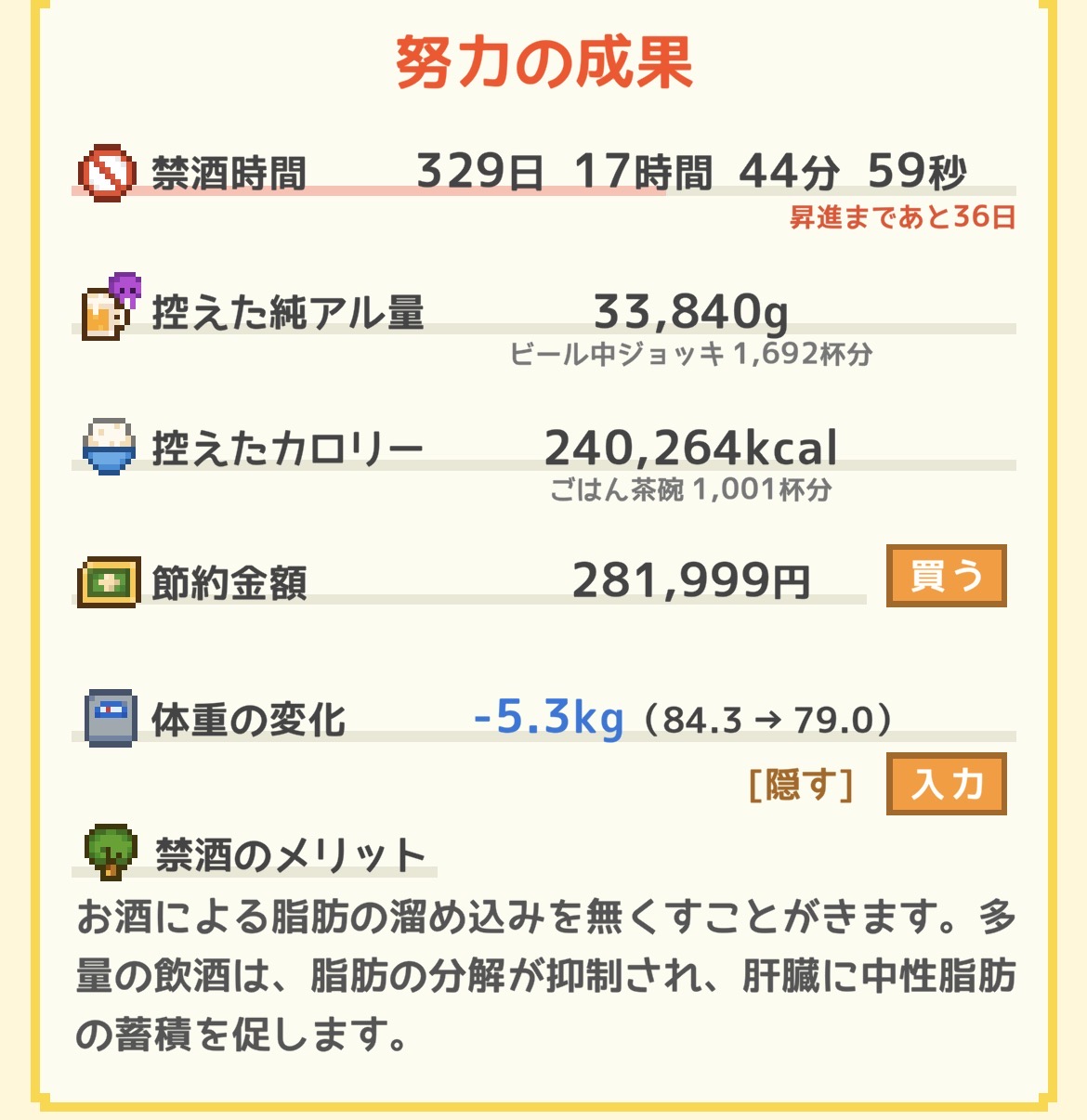Tap the 買う button beside savings amount
The image size is (1087, 1120).
pos(946,577)
